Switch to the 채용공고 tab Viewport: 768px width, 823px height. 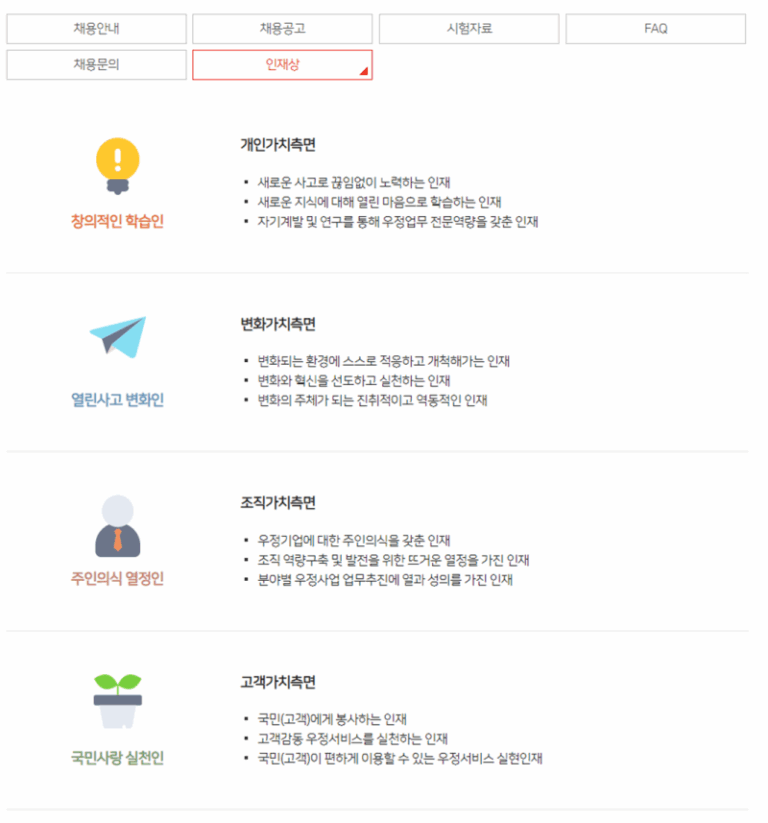coord(282,29)
